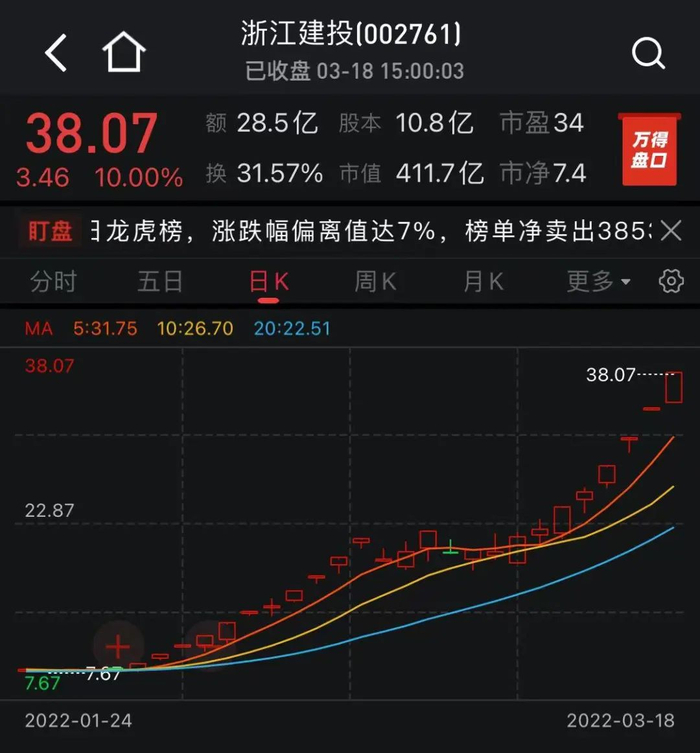The image size is (700, 753).
Task: Go back using the top-left arrow
Action: [x=56, y=52]
